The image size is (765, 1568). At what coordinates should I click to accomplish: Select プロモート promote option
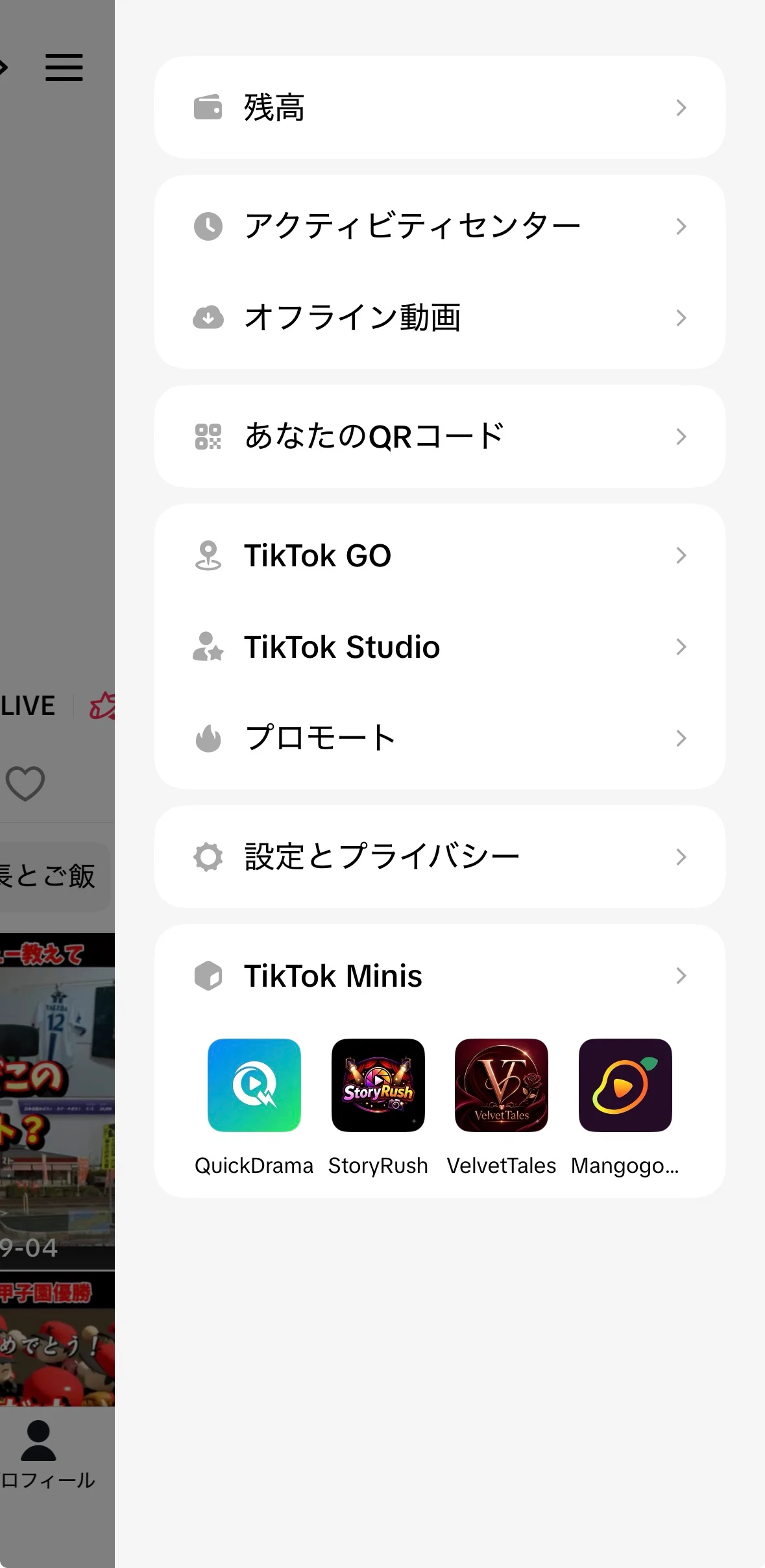click(439, 738)
